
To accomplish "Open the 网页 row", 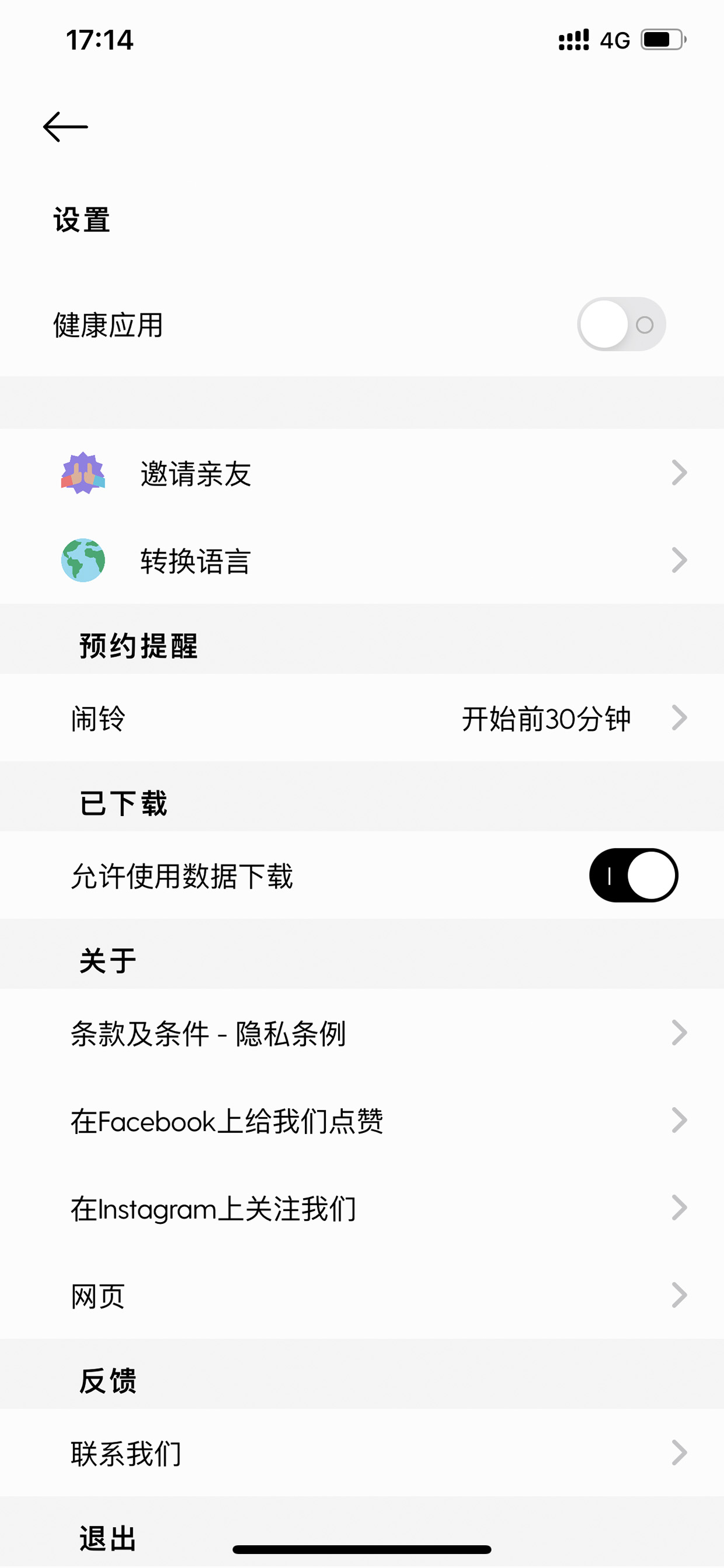I will pos(362,1295).
